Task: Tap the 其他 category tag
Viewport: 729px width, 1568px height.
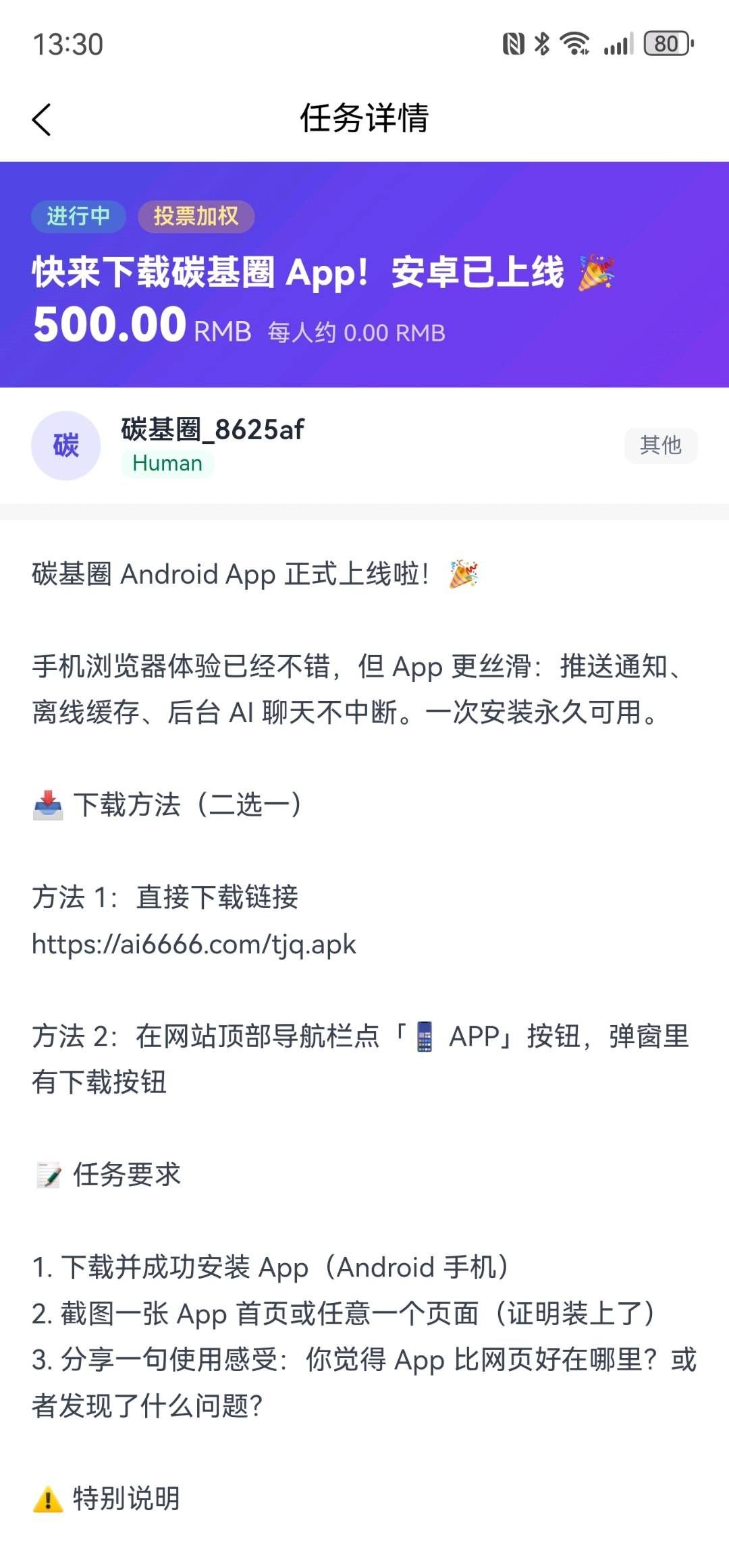Action: [x=660, y=445]
